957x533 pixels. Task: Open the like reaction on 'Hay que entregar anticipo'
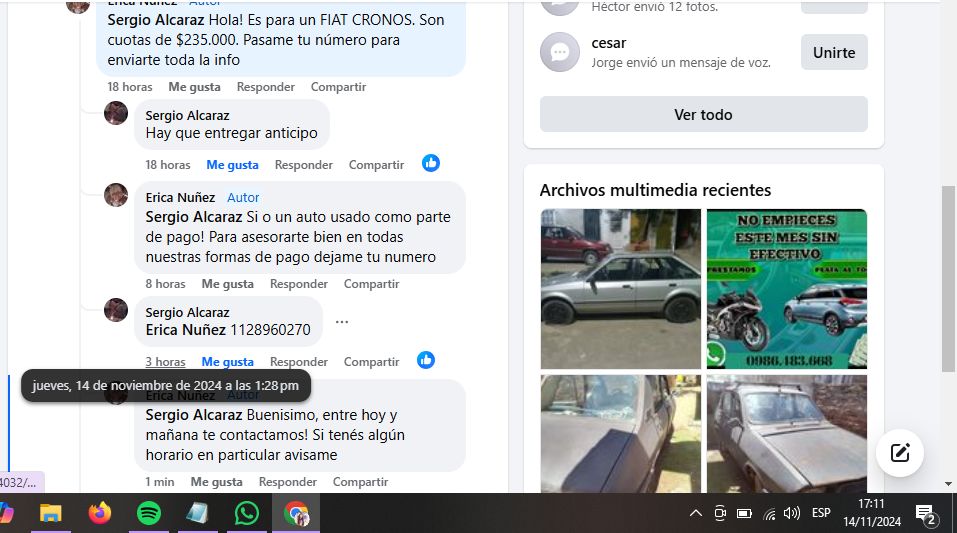tap(431, 163)
